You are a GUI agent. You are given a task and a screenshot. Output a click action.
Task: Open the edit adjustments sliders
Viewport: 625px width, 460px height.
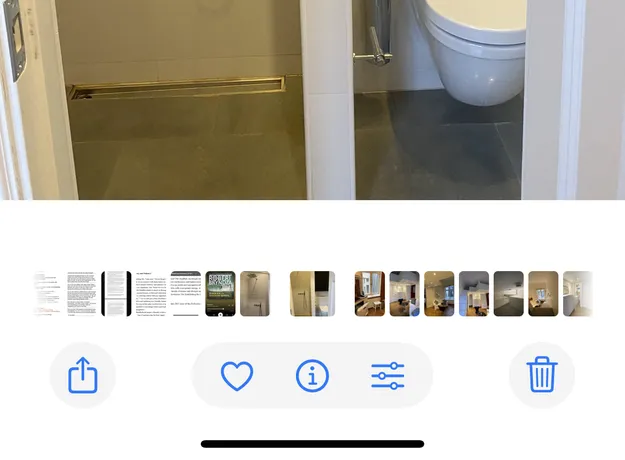pos(387,376)
